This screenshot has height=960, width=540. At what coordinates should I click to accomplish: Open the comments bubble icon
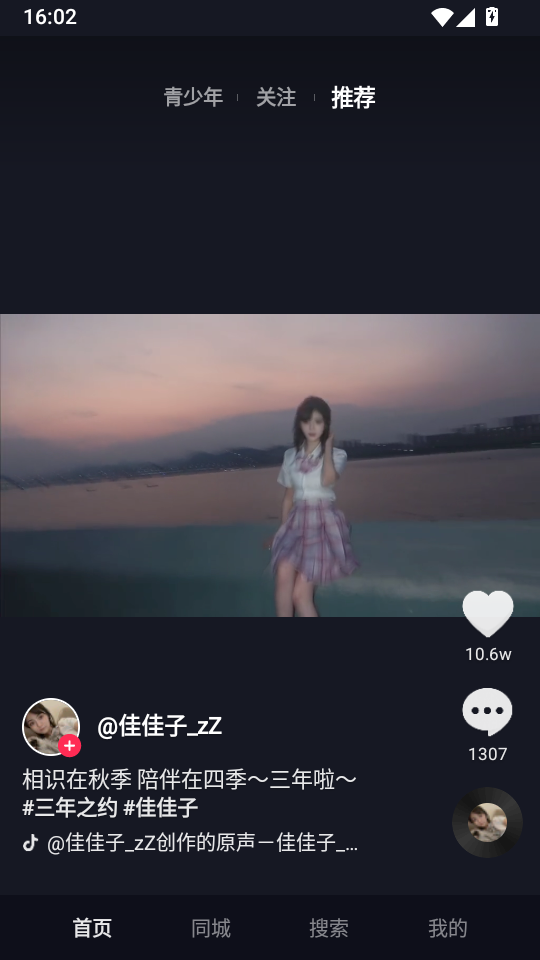click(x=487, y=712)
